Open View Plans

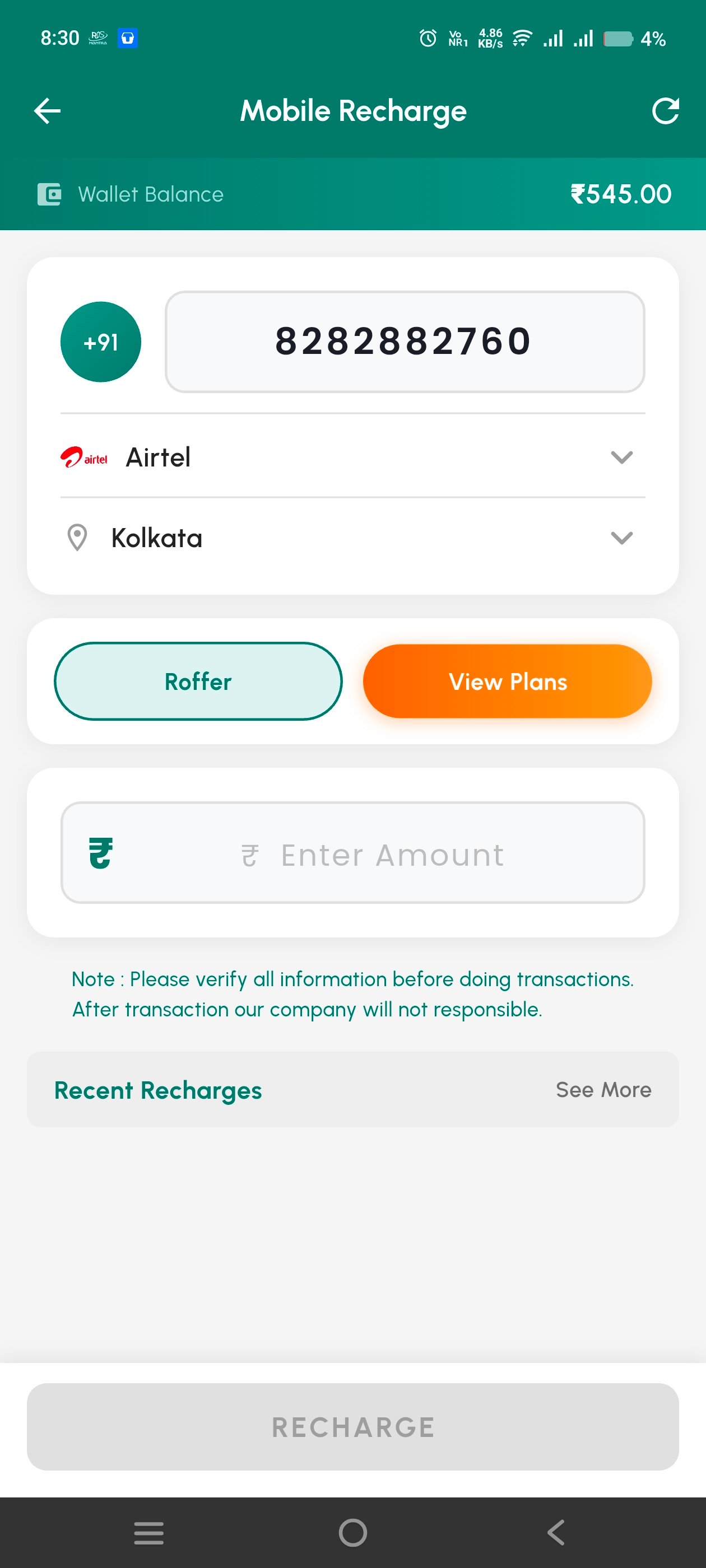pos(508,681)
